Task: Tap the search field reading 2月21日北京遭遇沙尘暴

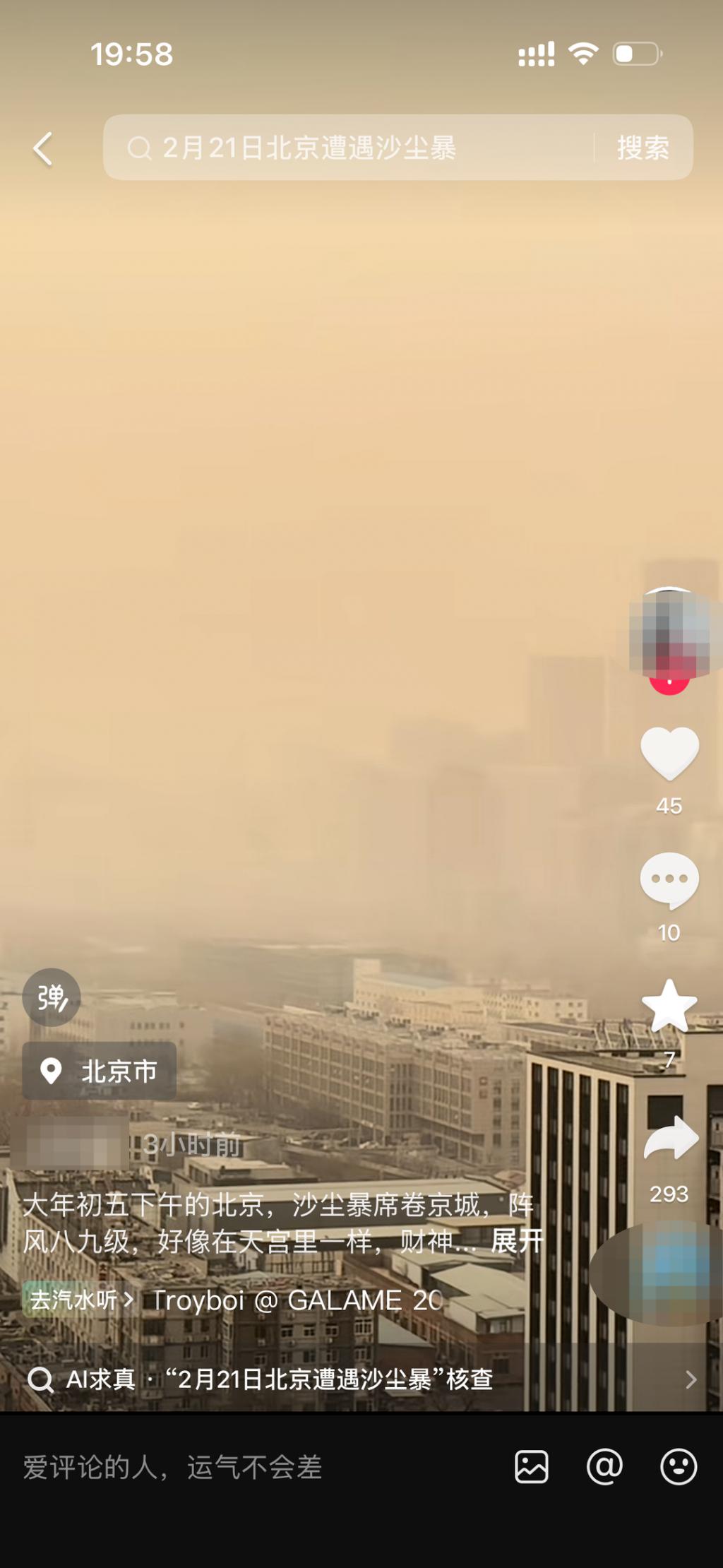Action: 346,148
